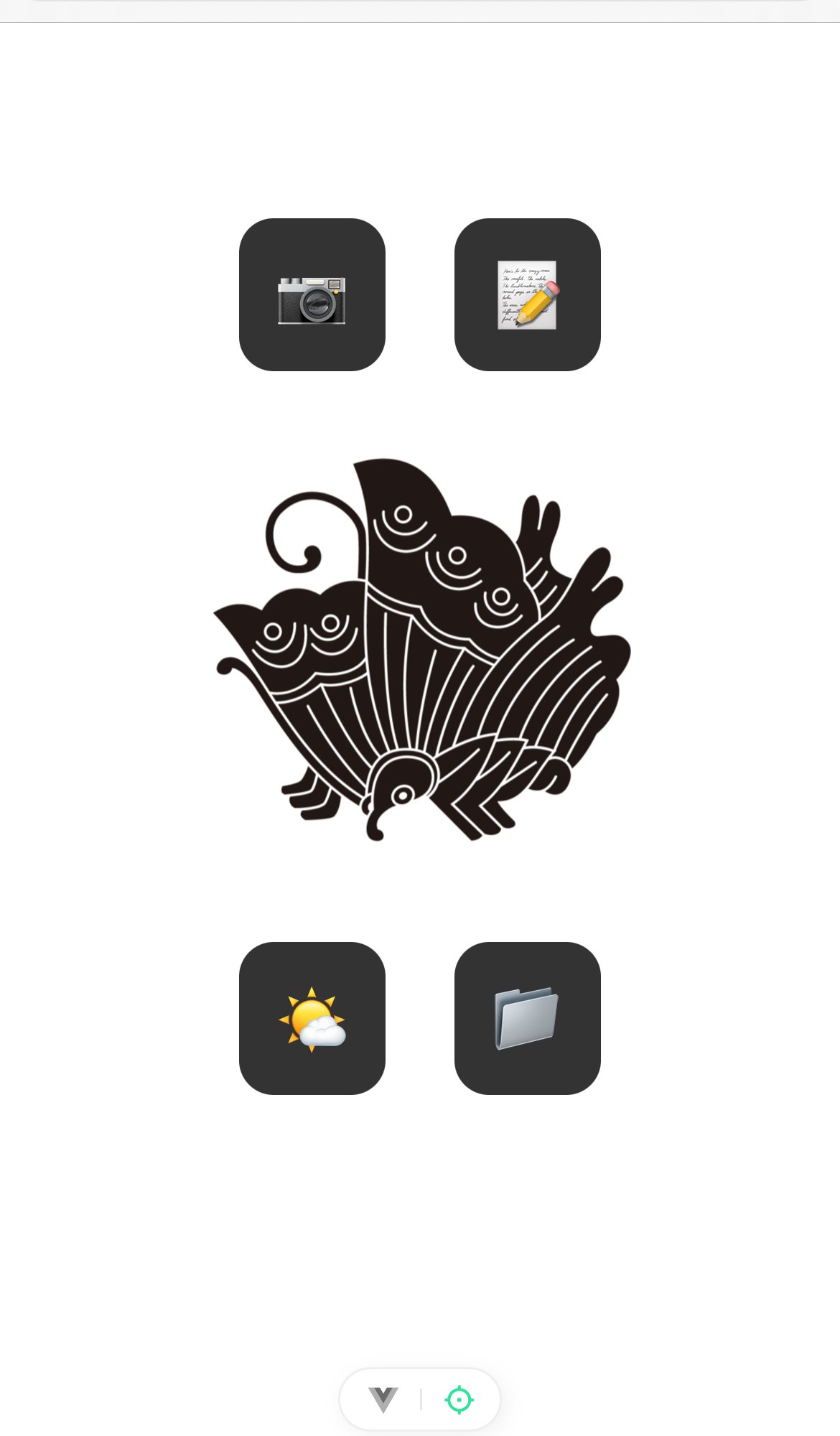
Task: Open the weather app tile
Action: pyautogui.click(x=312, y=1018)
